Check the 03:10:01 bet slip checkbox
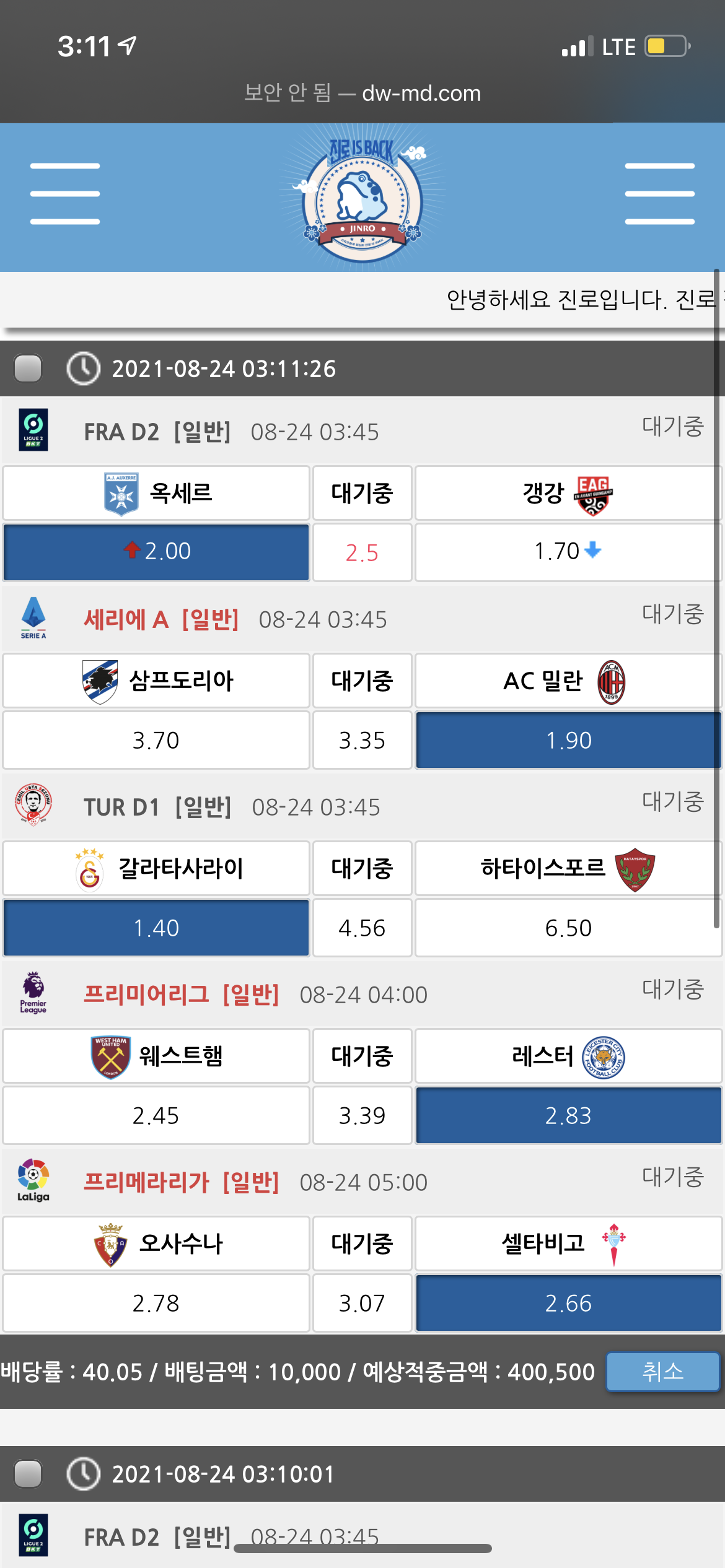 point(28,1473)
